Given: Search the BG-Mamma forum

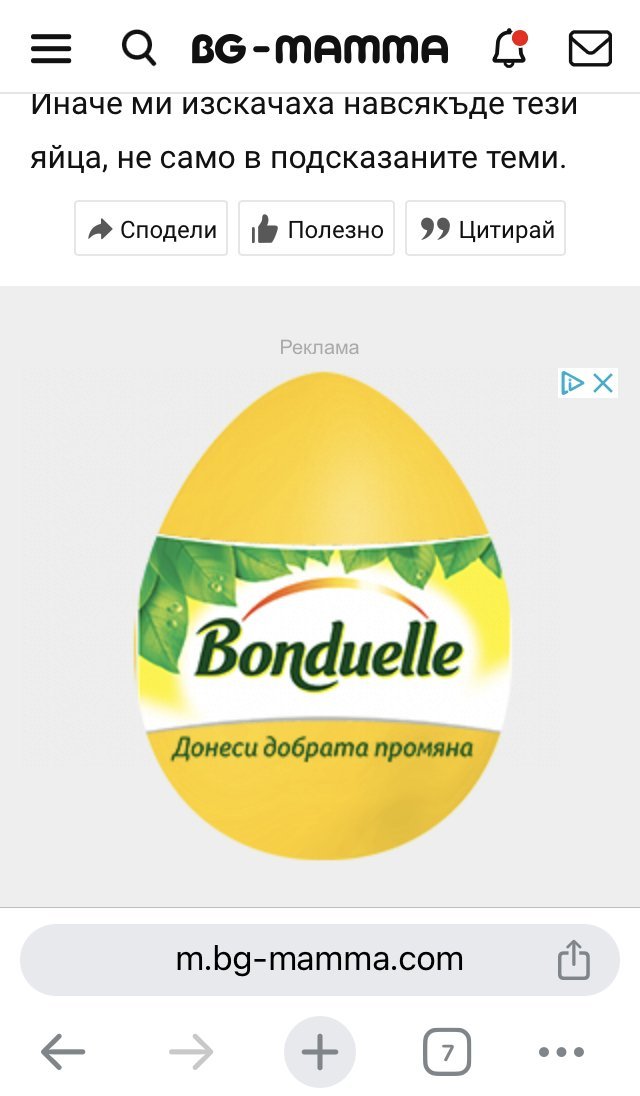Looking at the screenshot, I should click(x=138, y=48).
